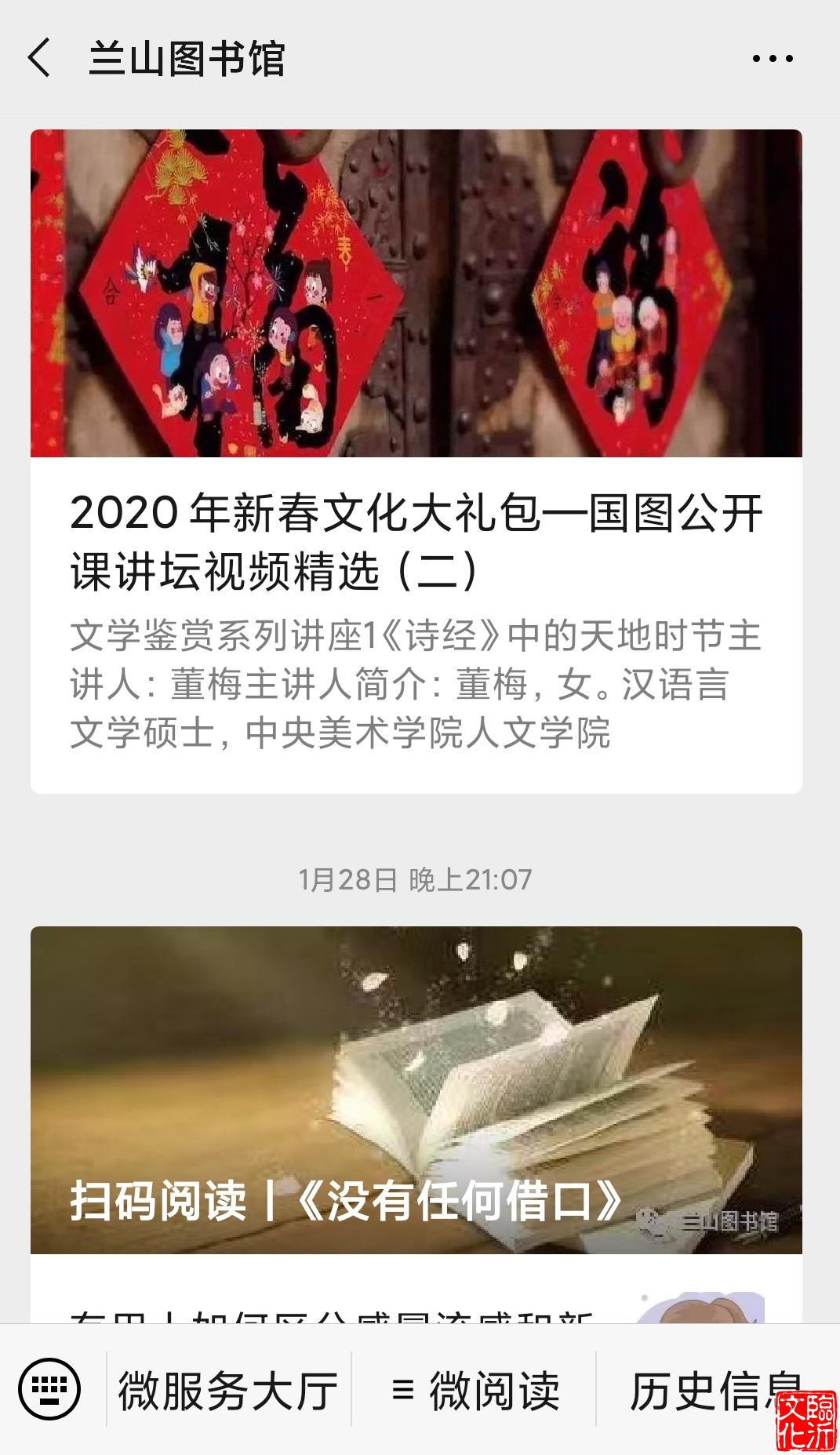840x1455 pixels.
Task: Go back from 兰山图书馆 page
Action: pos(39,58)
